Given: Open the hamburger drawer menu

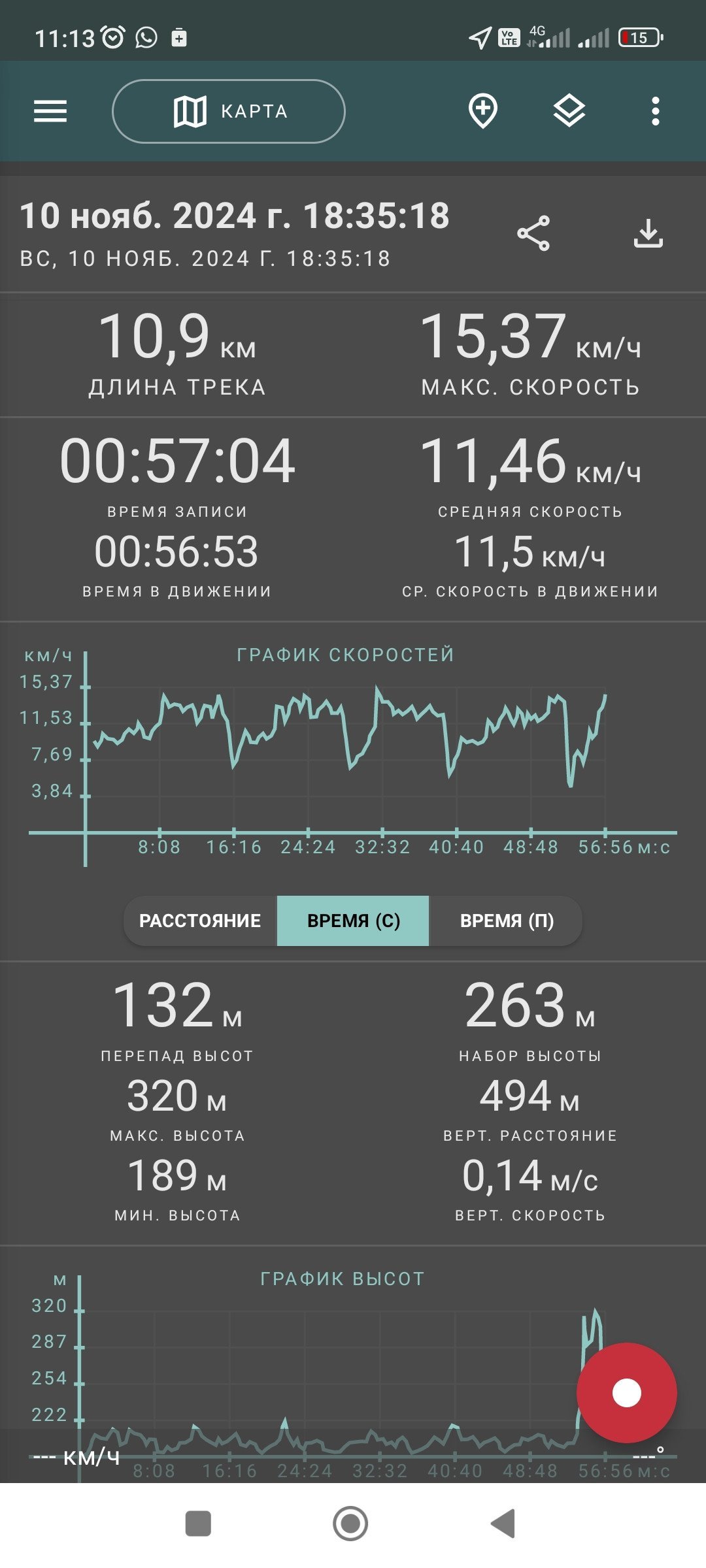Looking at the screenshot, I should (50, 111).
